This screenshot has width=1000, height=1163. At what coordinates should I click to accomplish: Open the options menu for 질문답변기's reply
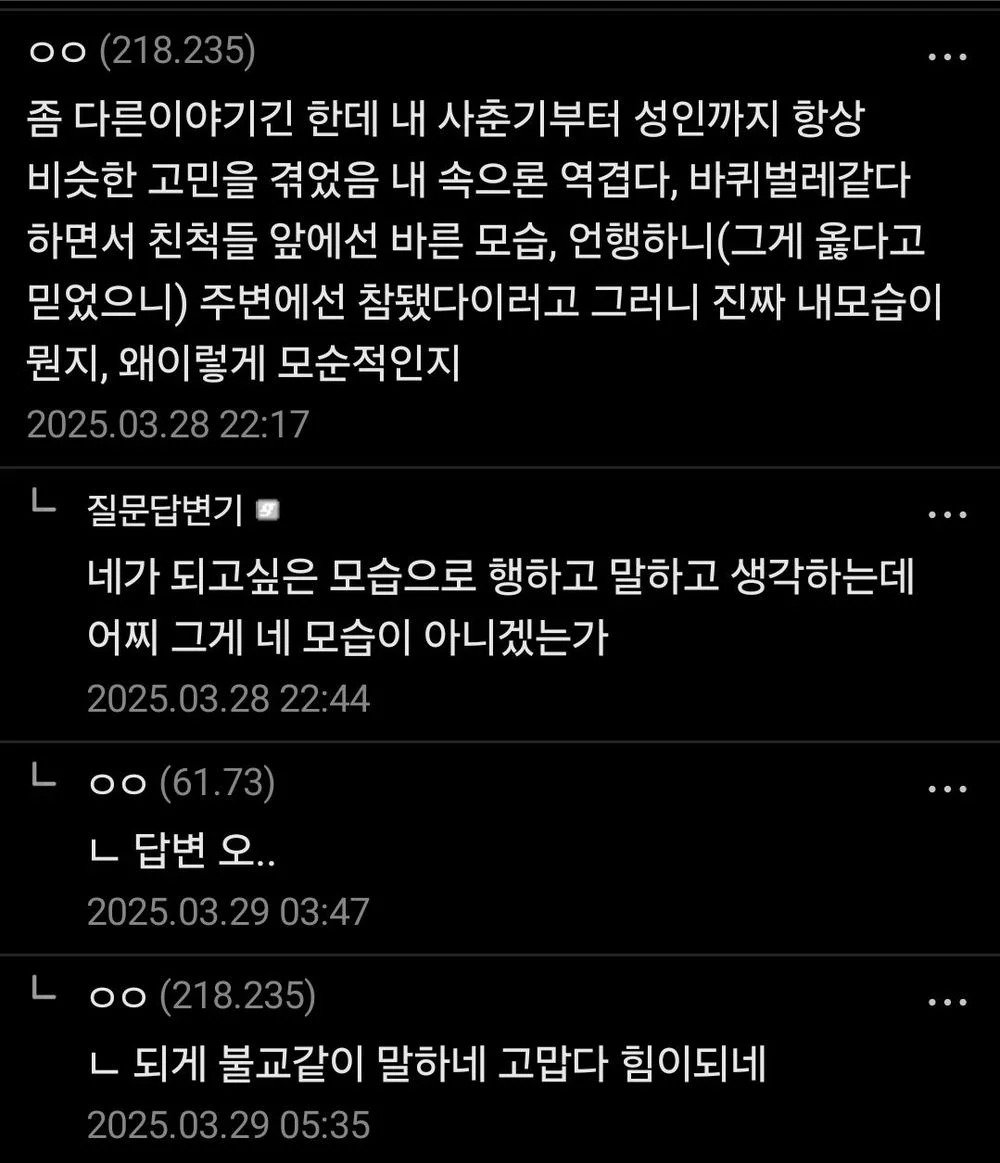(x=947, y=517)
